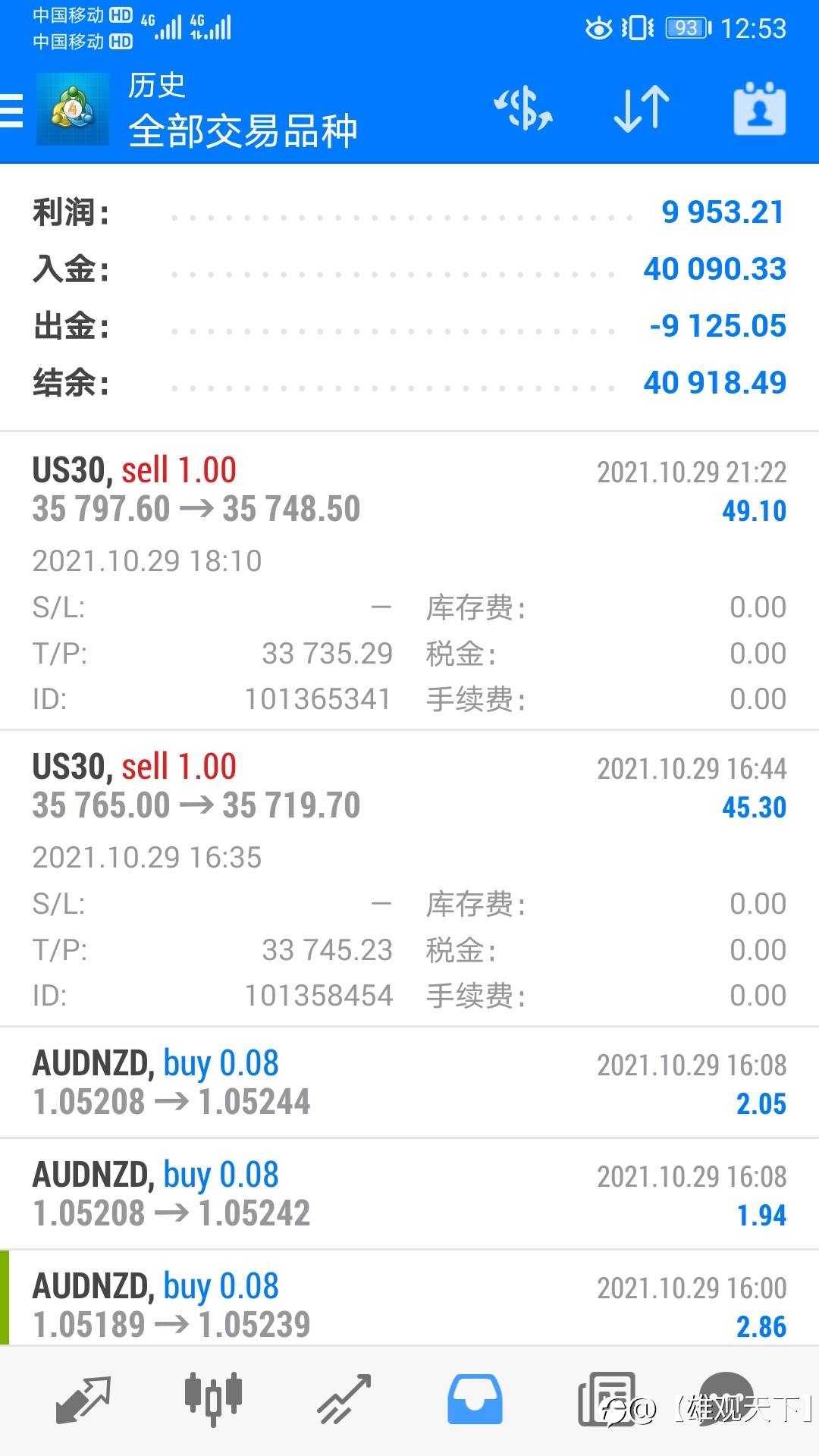
Task: Select the History inbox tab
Action: 475,1399
